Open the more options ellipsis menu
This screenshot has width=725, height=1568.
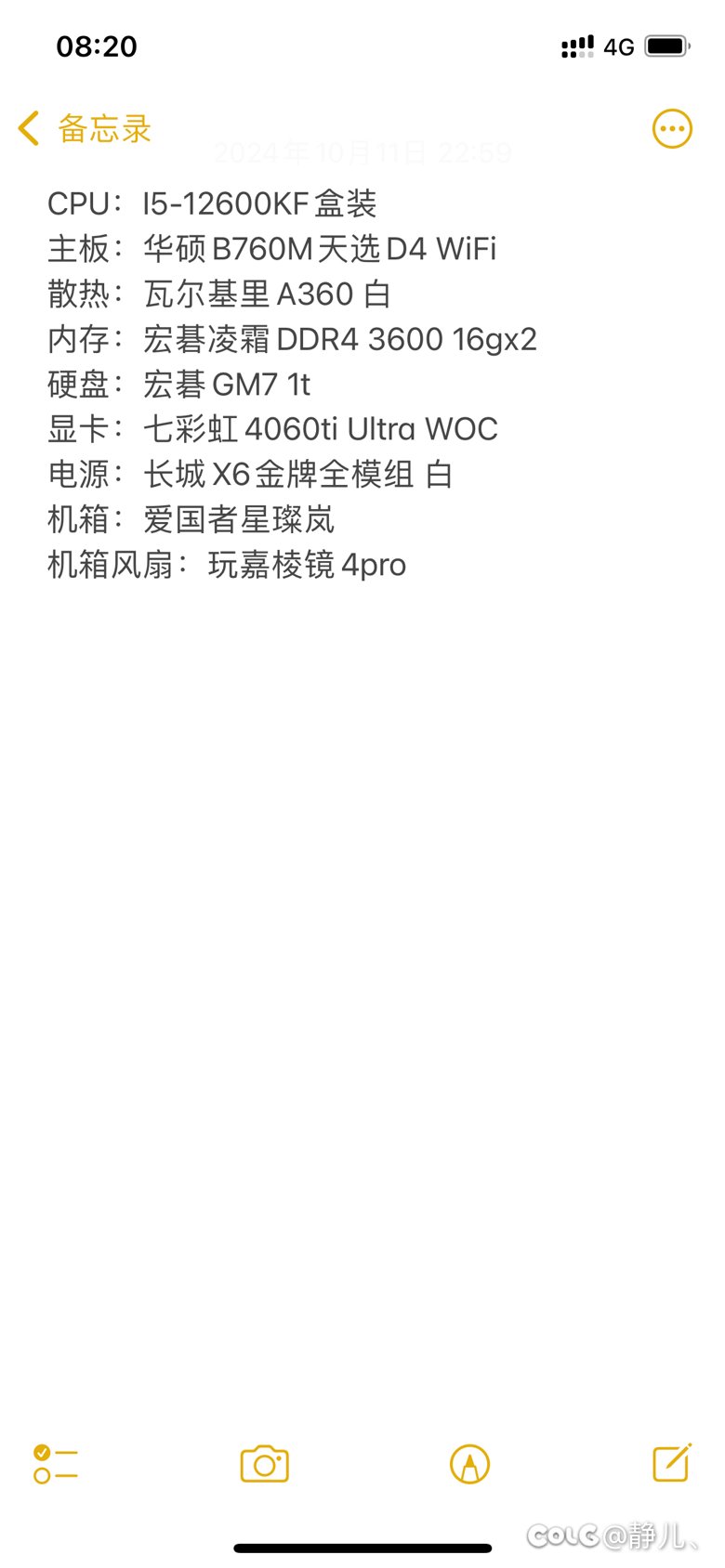(x=672, y=129)
